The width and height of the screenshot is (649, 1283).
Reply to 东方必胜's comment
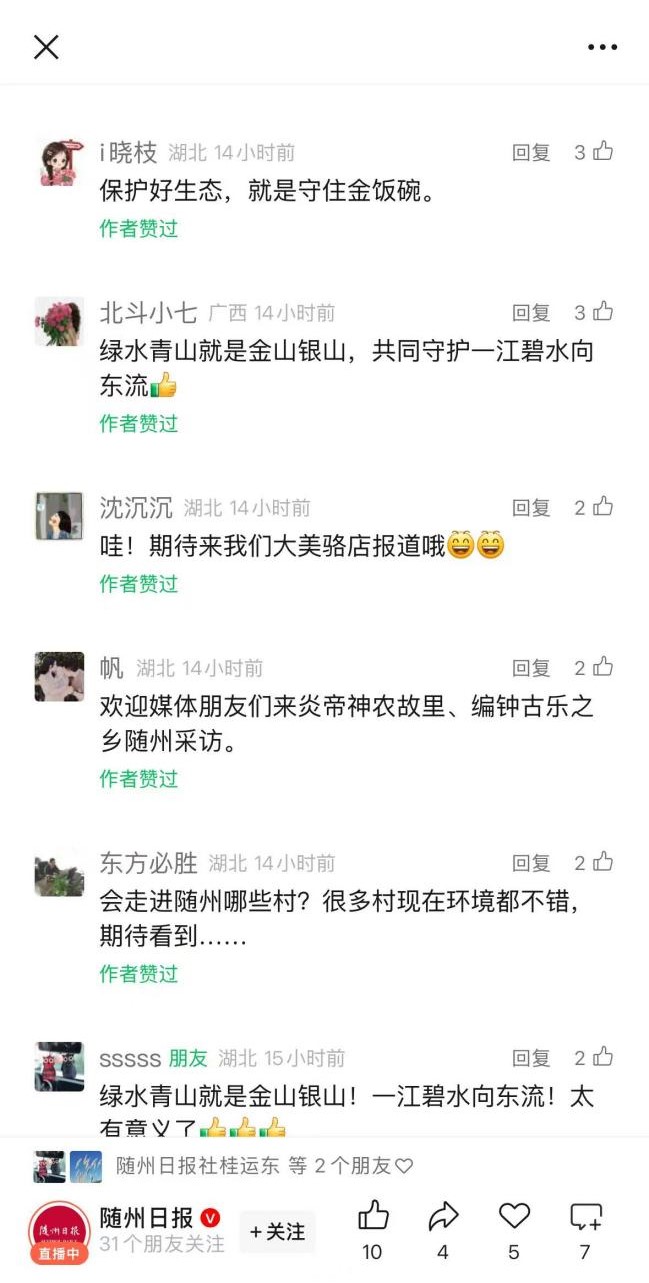[531, 863]
